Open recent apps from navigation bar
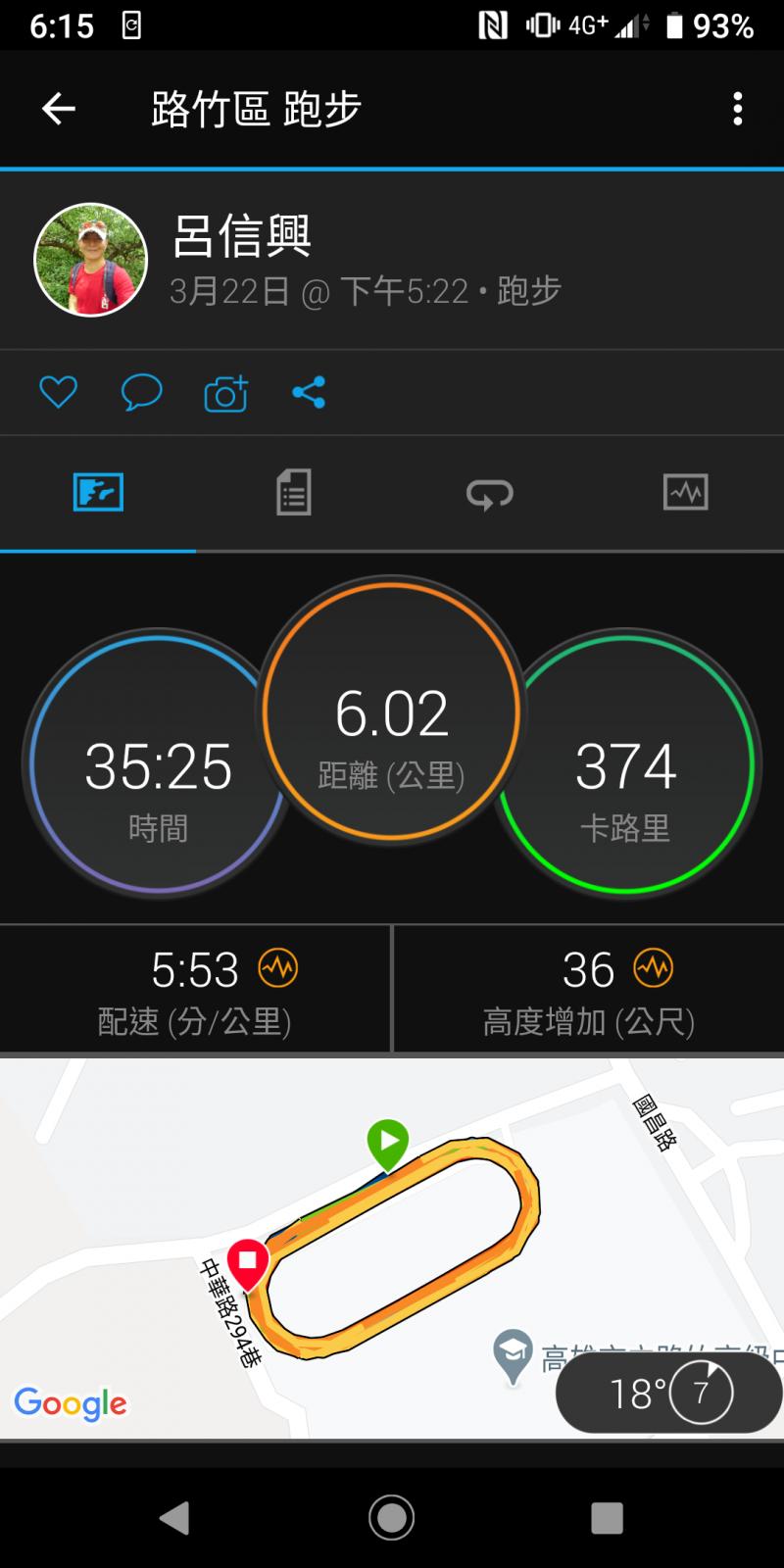 (607, 1517)
